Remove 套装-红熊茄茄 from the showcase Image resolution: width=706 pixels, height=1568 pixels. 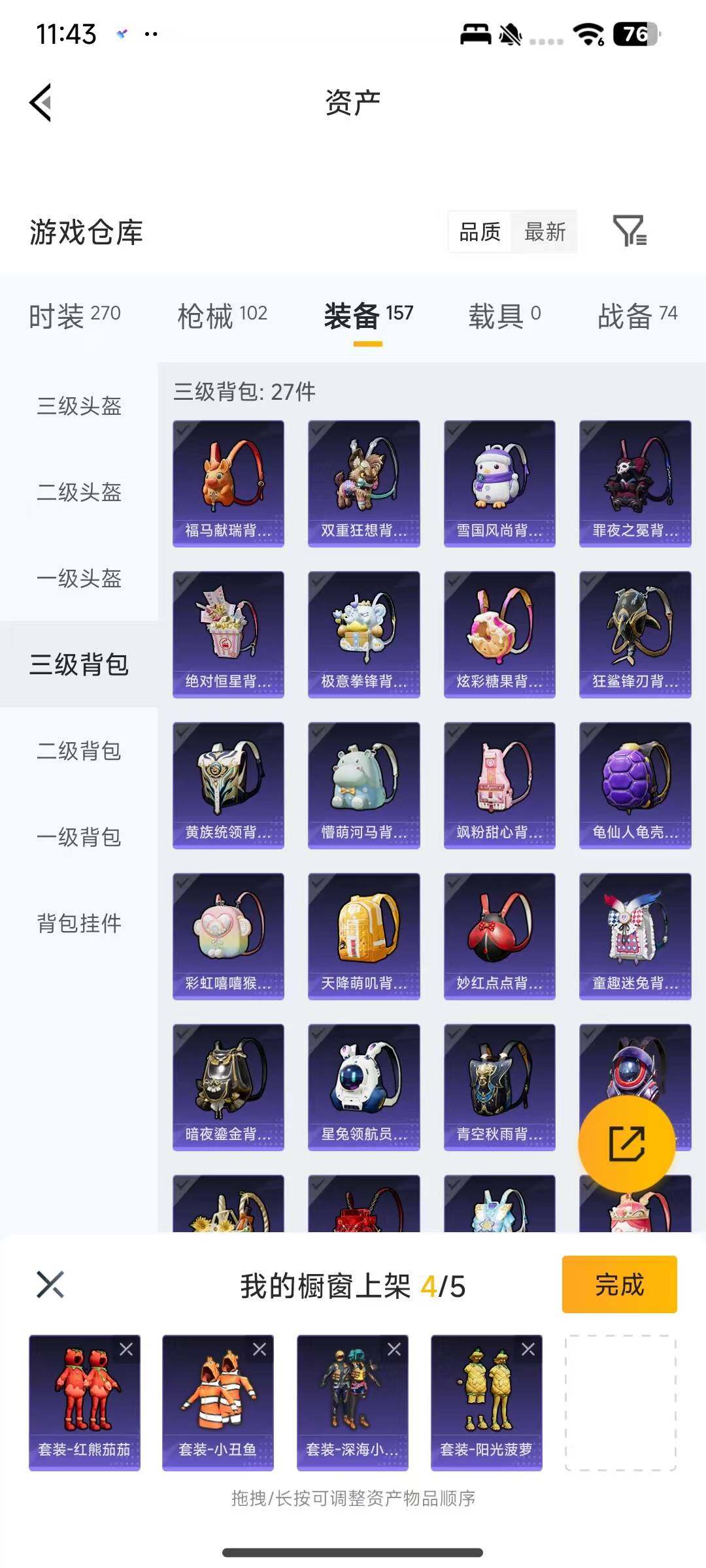click(x=126, y=1349)
